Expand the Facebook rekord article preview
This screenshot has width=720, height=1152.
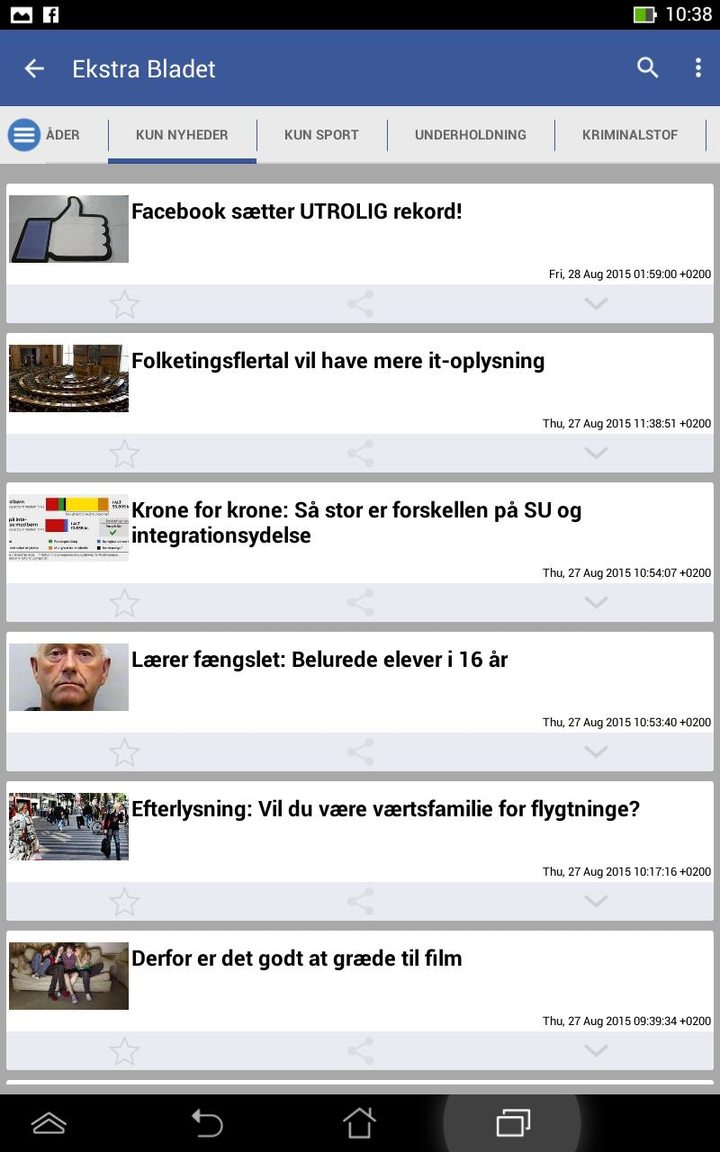(596, 304)
